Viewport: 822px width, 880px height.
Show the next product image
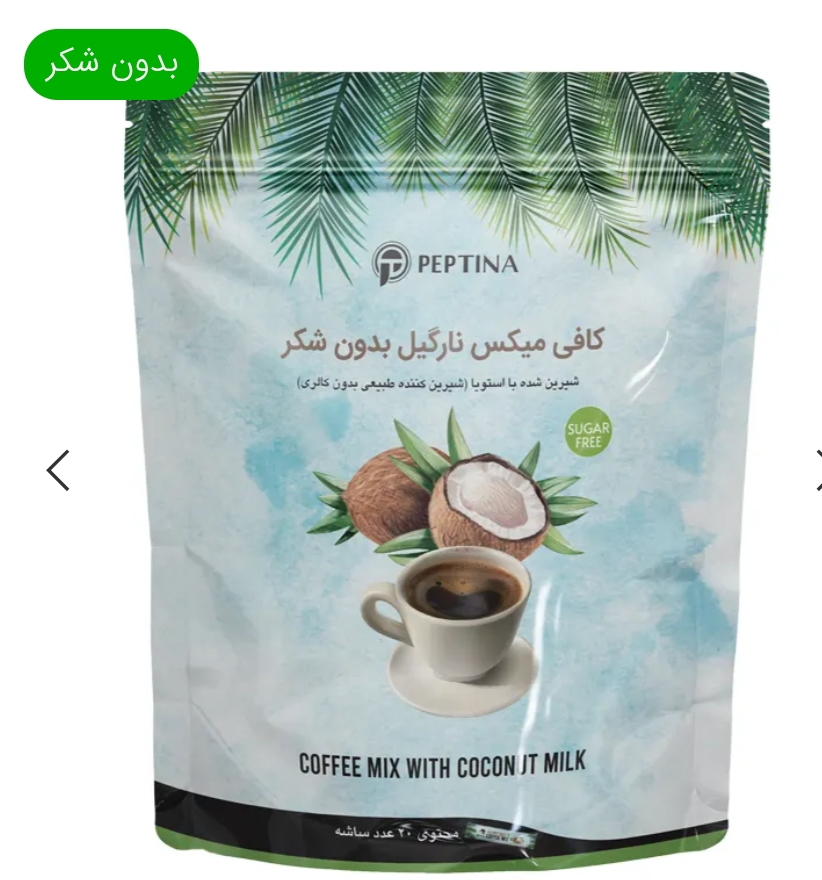(816, 470)
